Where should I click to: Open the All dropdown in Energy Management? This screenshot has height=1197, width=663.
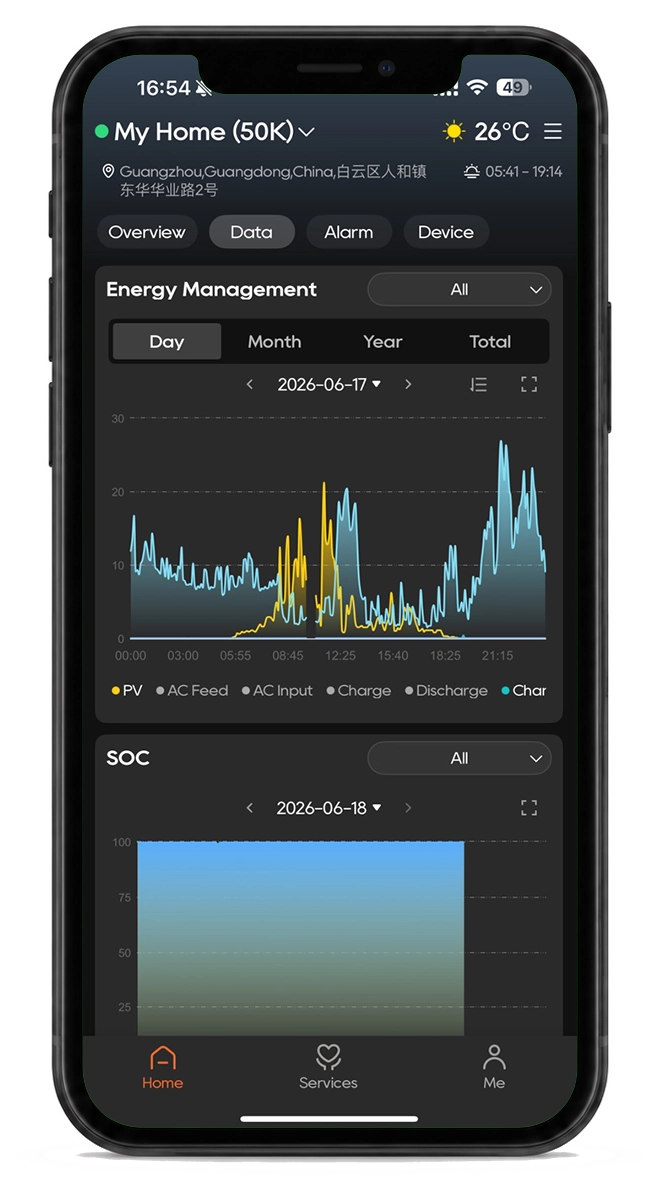coord(459,289)
